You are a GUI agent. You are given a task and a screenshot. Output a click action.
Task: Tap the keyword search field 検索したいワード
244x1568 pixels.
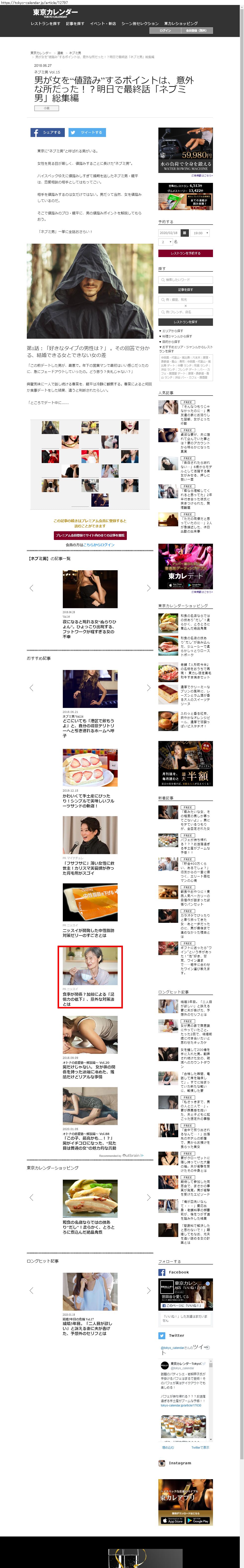[x=186, y=280]
